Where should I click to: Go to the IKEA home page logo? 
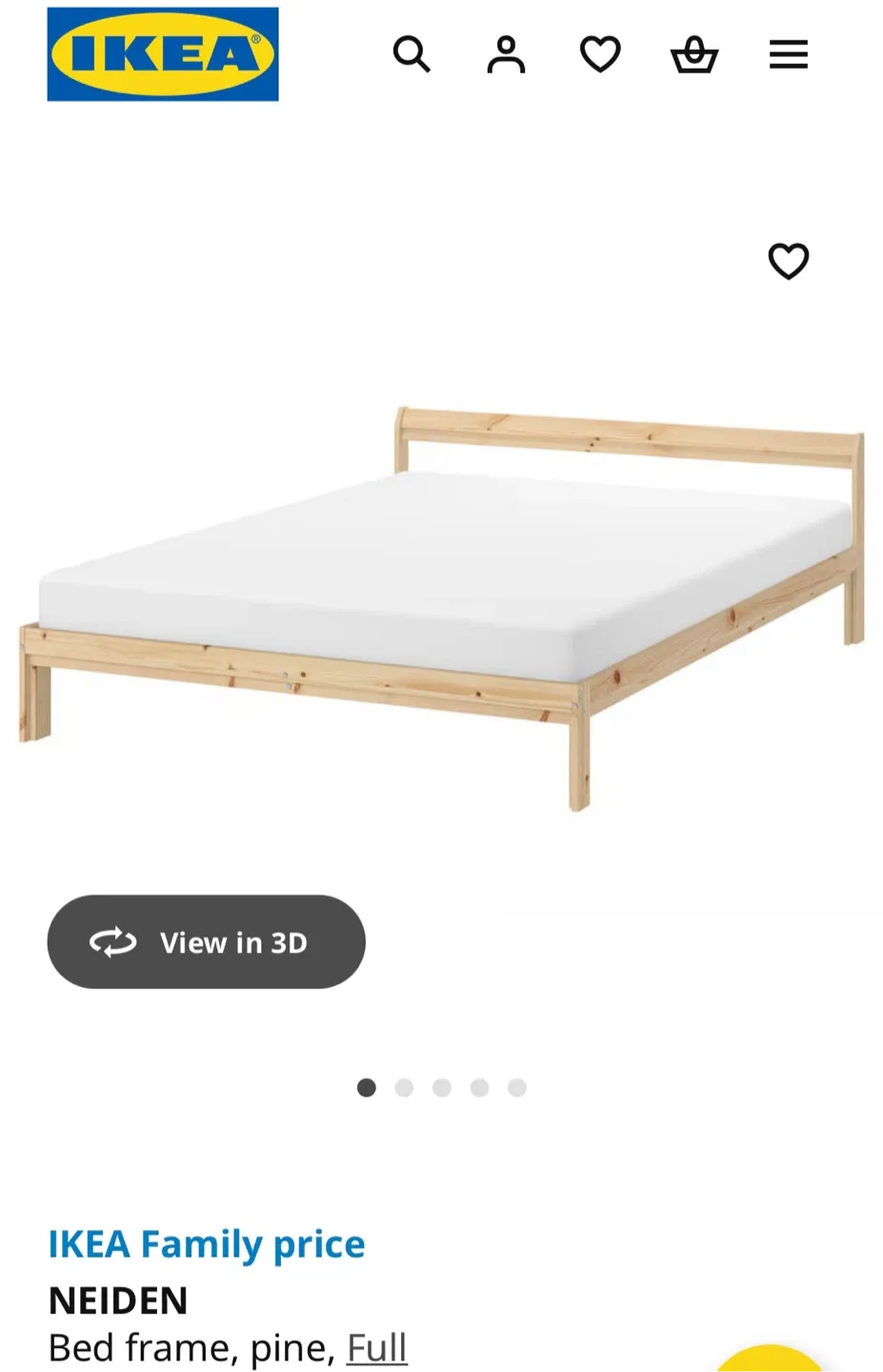[x=163, y=54]
